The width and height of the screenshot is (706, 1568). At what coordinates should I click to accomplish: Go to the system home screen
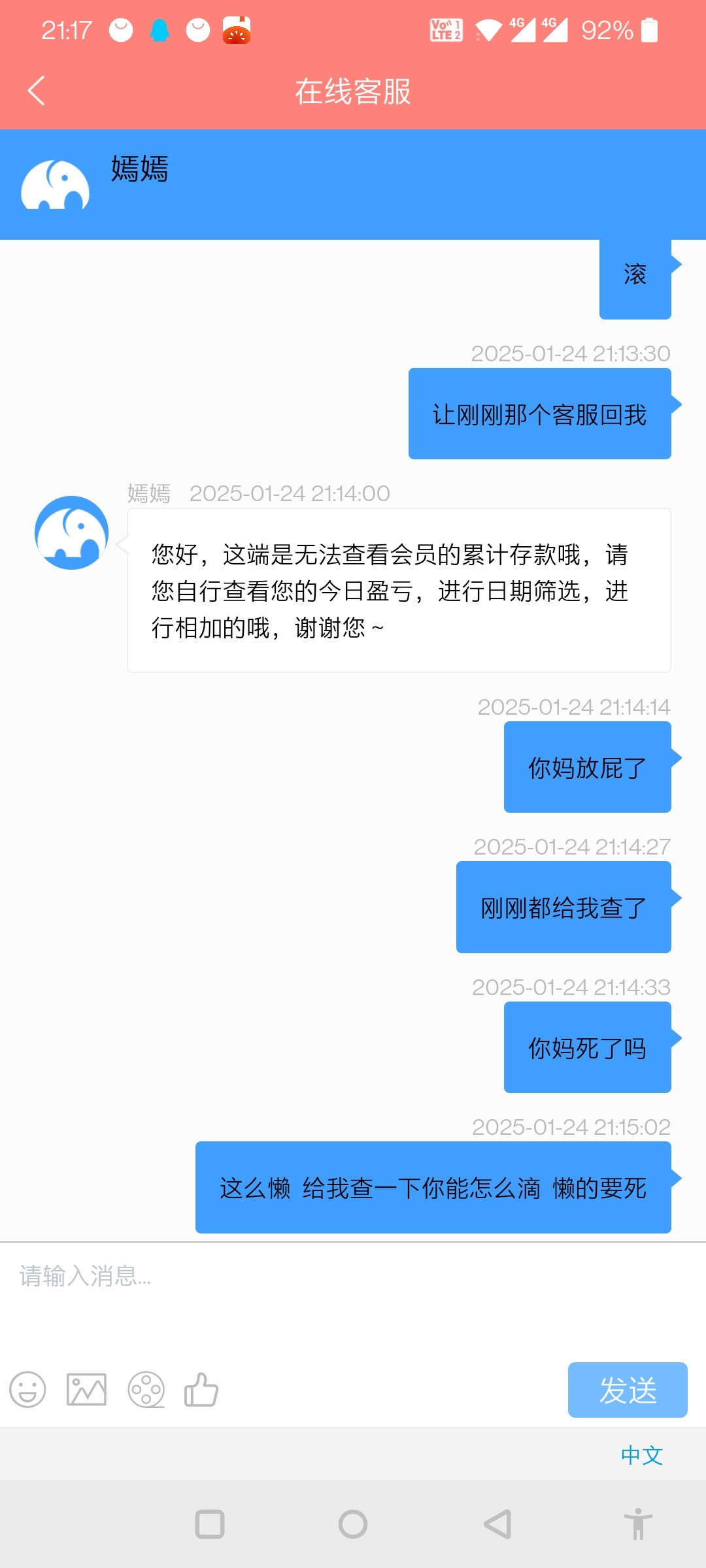353,1524
